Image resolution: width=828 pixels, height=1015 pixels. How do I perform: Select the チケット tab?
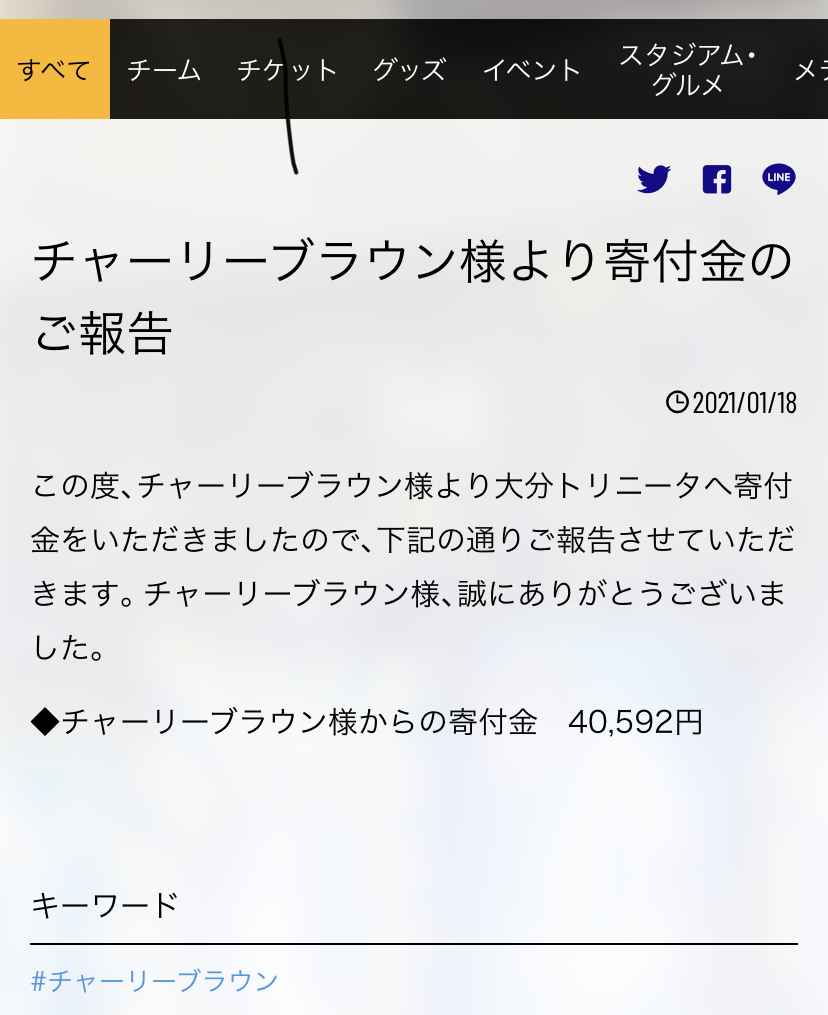point(287,70)
